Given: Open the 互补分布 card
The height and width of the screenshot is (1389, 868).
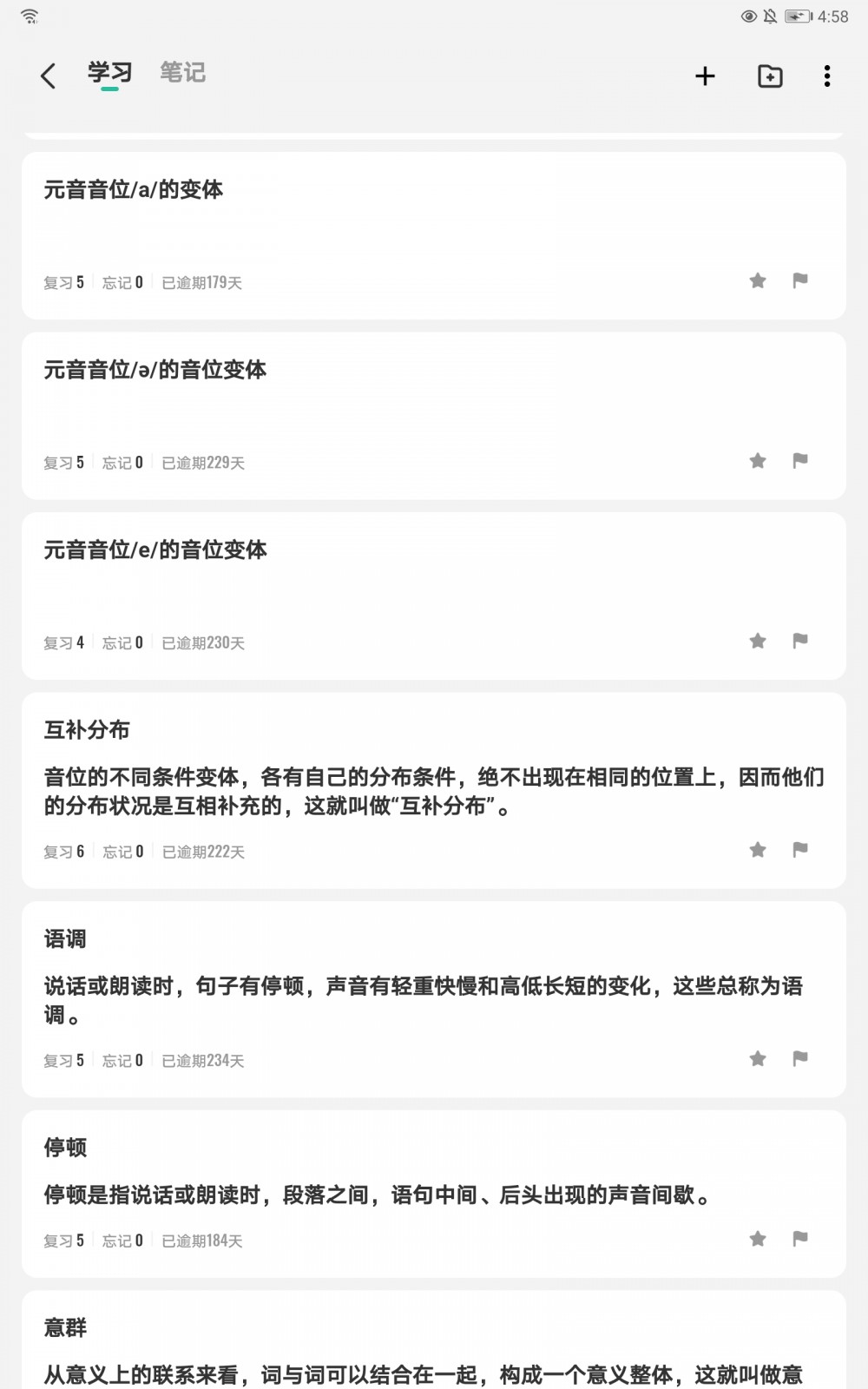Looking at the screenshot, I should [434, 790].
